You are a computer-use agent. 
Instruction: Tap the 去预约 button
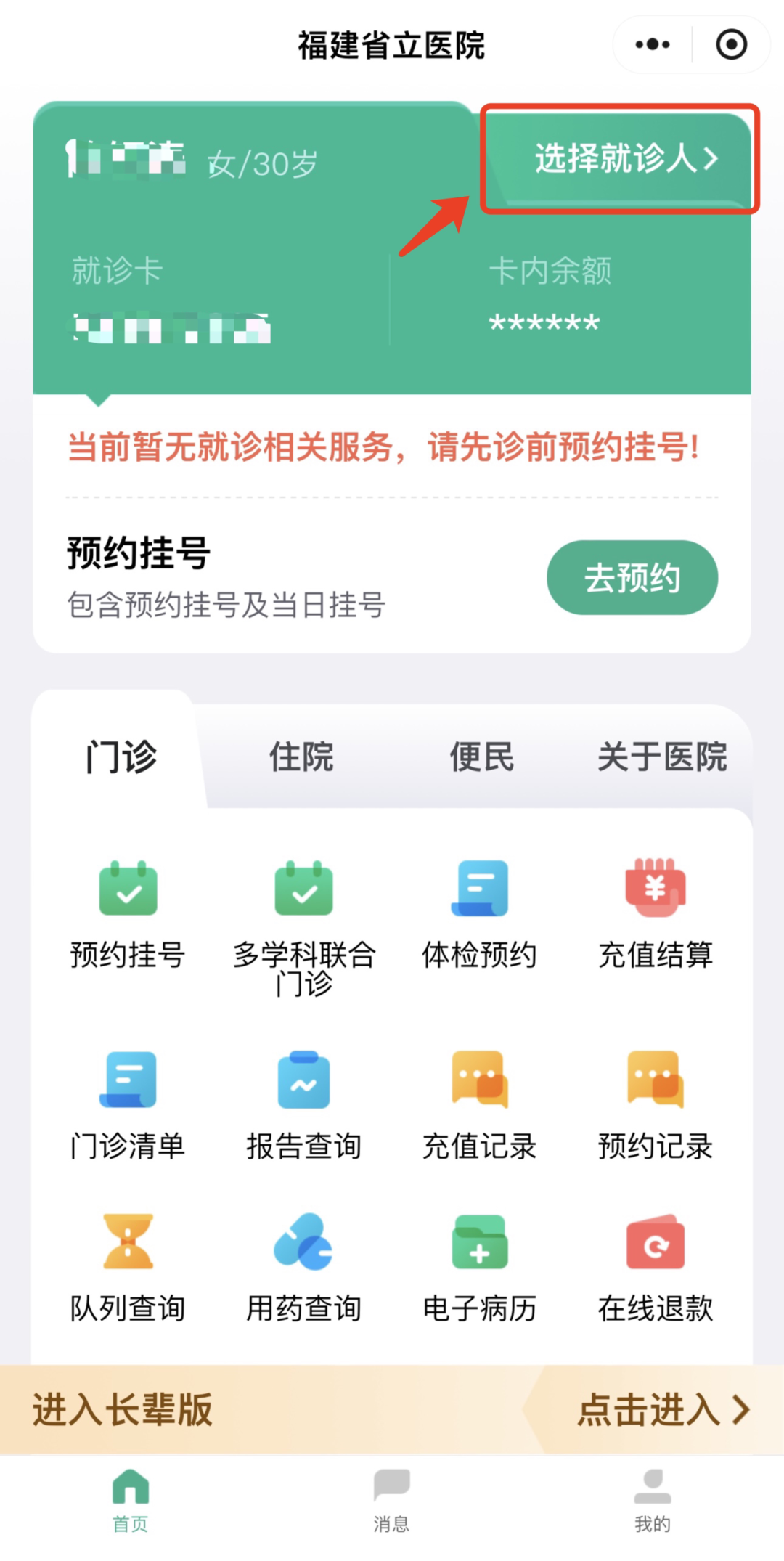click(632, 578)
